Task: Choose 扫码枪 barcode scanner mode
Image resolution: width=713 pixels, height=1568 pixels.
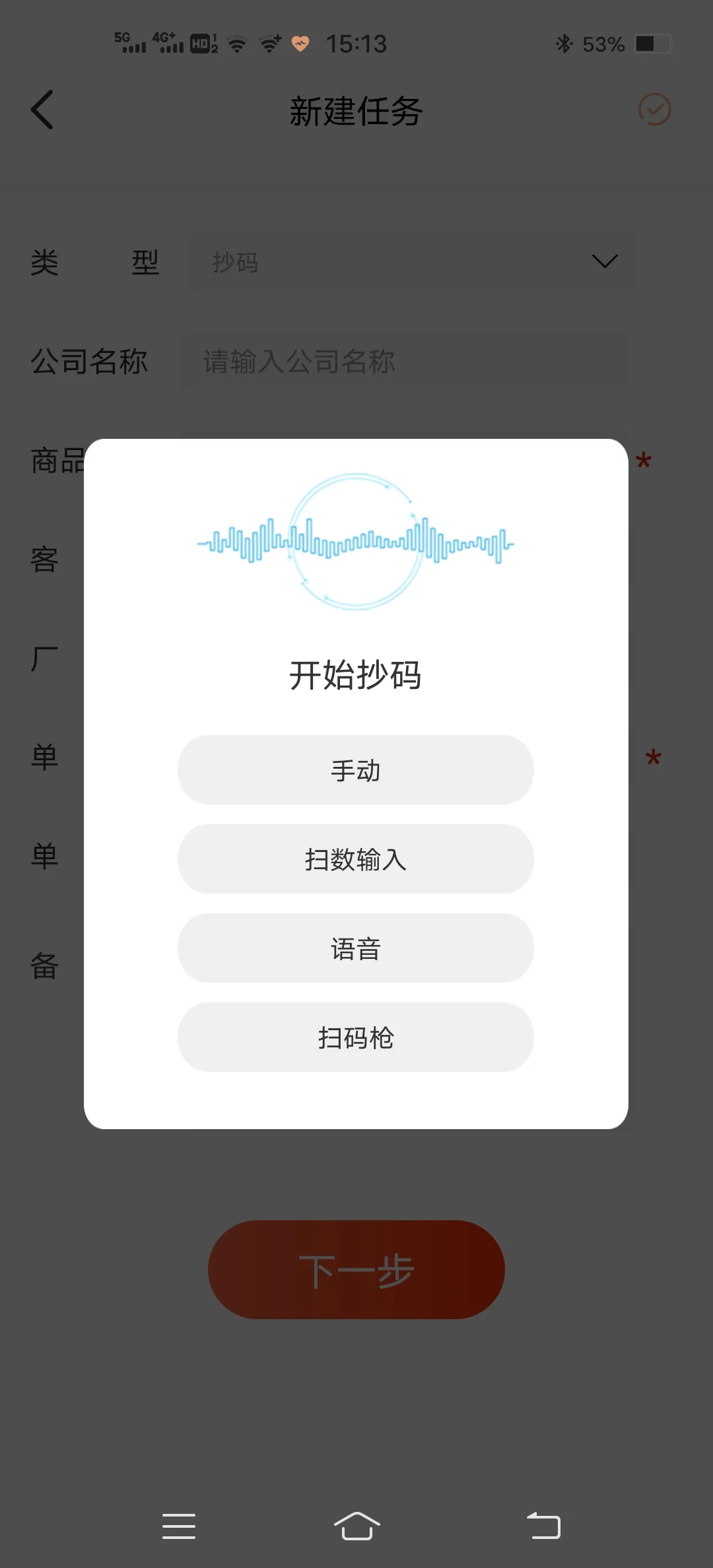Action: coord(355,1037)
